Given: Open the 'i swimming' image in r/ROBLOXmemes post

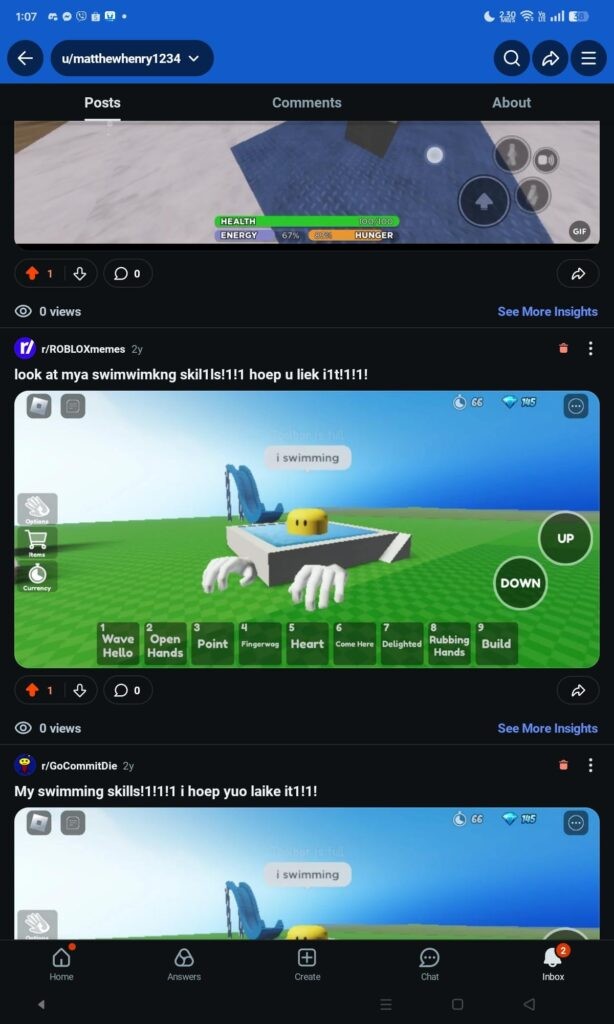Looking at the screenshot, I should (306, 528).
